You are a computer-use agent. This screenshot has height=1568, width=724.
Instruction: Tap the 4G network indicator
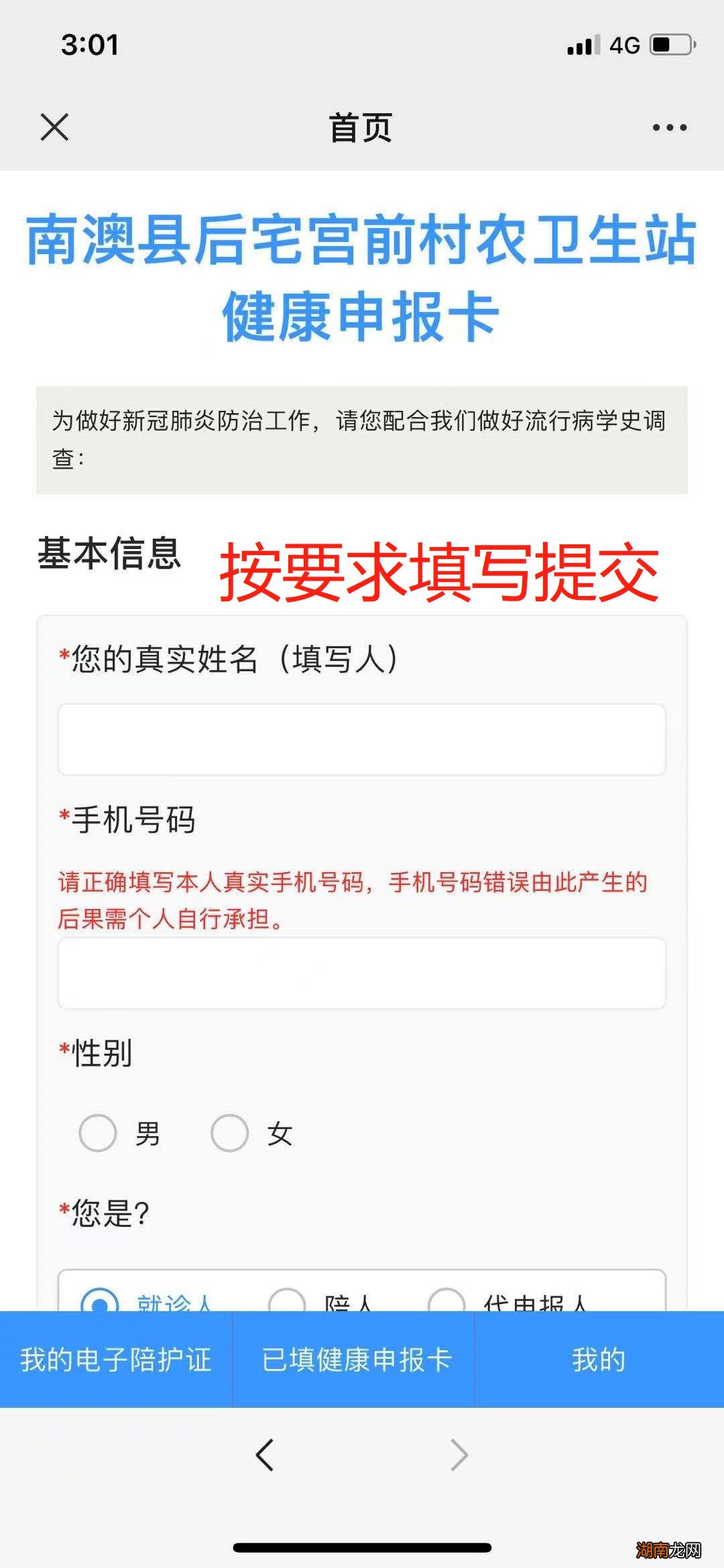point(625,44)
